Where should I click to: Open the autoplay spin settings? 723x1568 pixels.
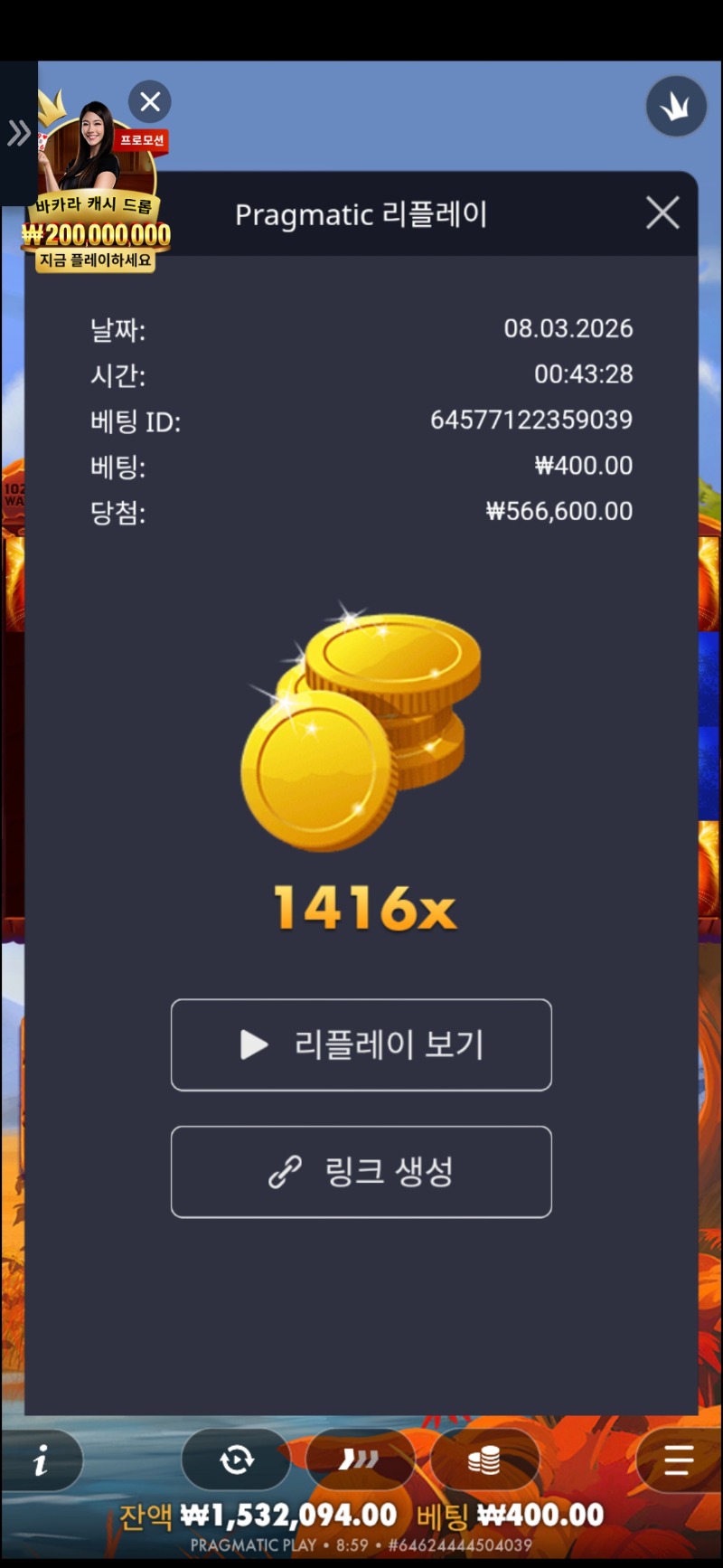[237, 1459]
